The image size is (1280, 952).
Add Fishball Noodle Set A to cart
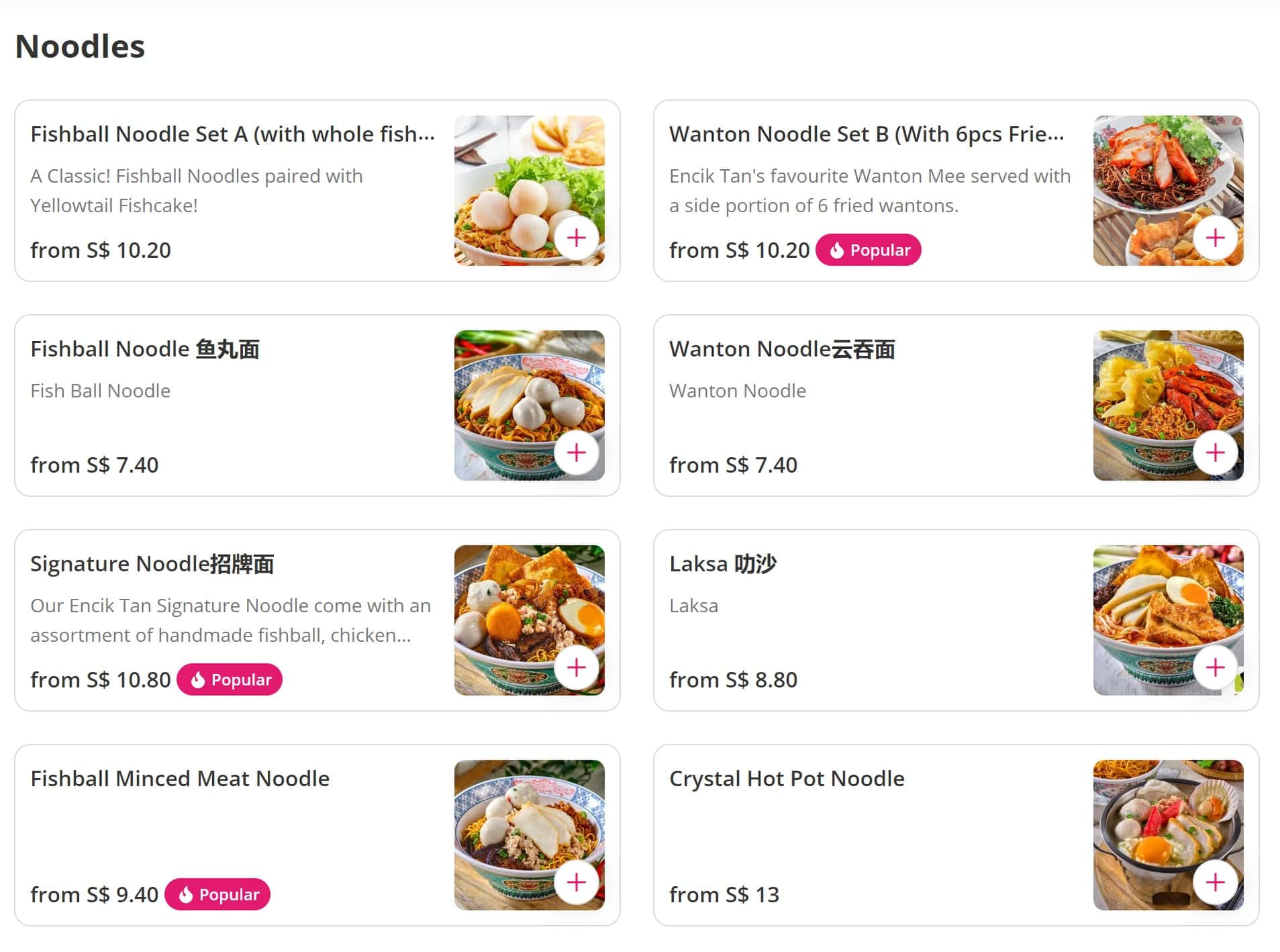click(x=576, y=238)
